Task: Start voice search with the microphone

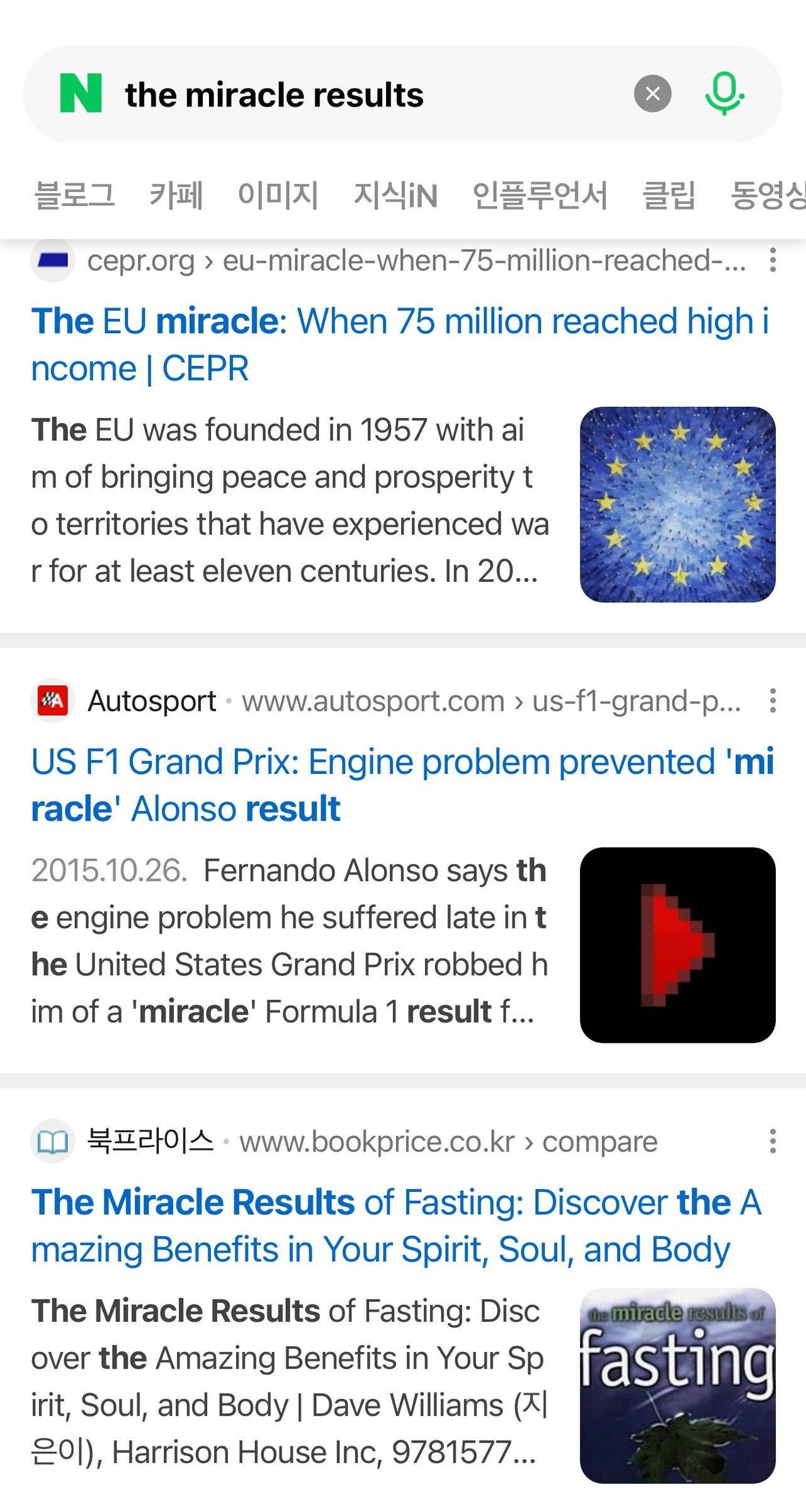Action: 724,93
